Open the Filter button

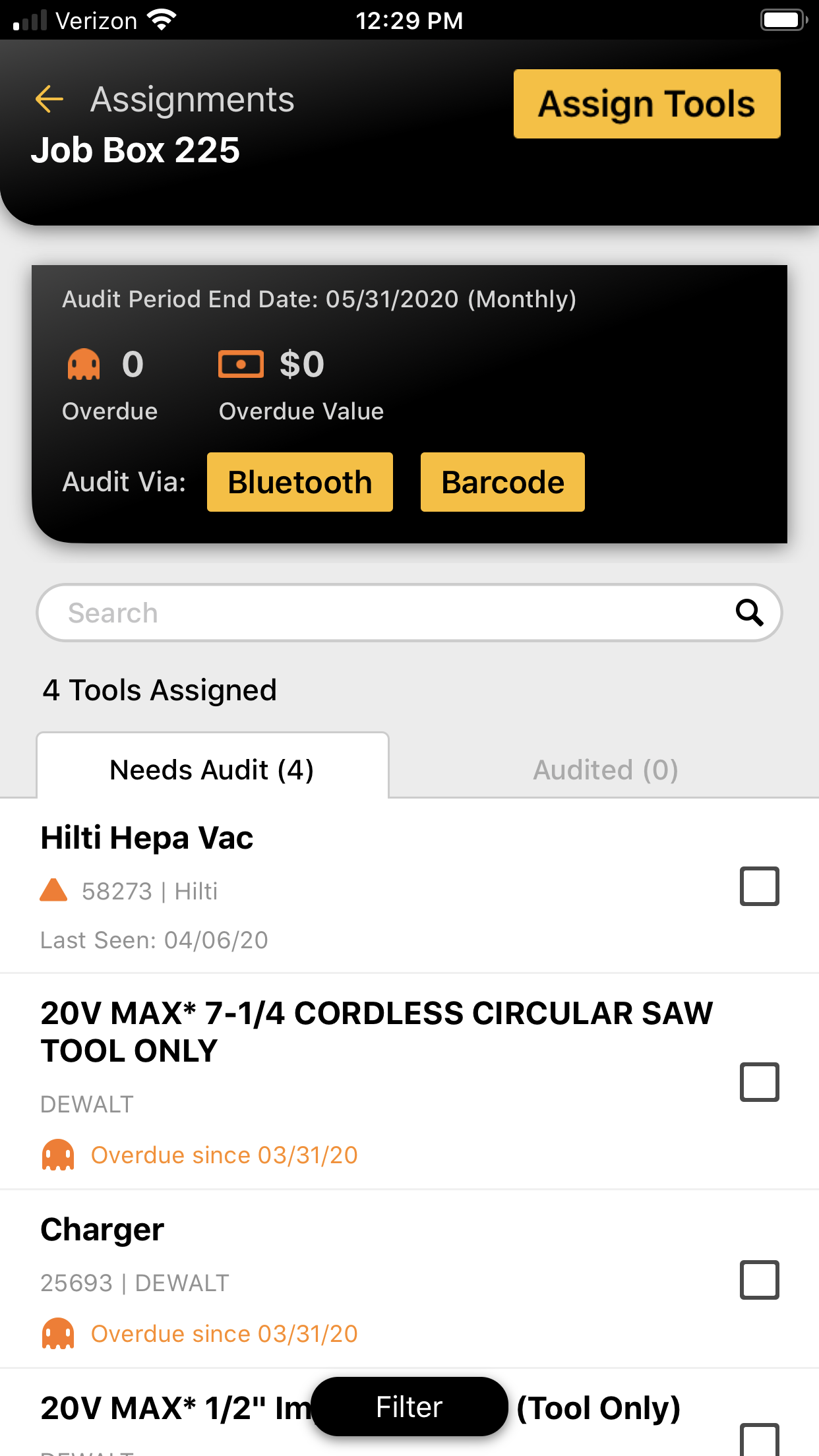409,1407
